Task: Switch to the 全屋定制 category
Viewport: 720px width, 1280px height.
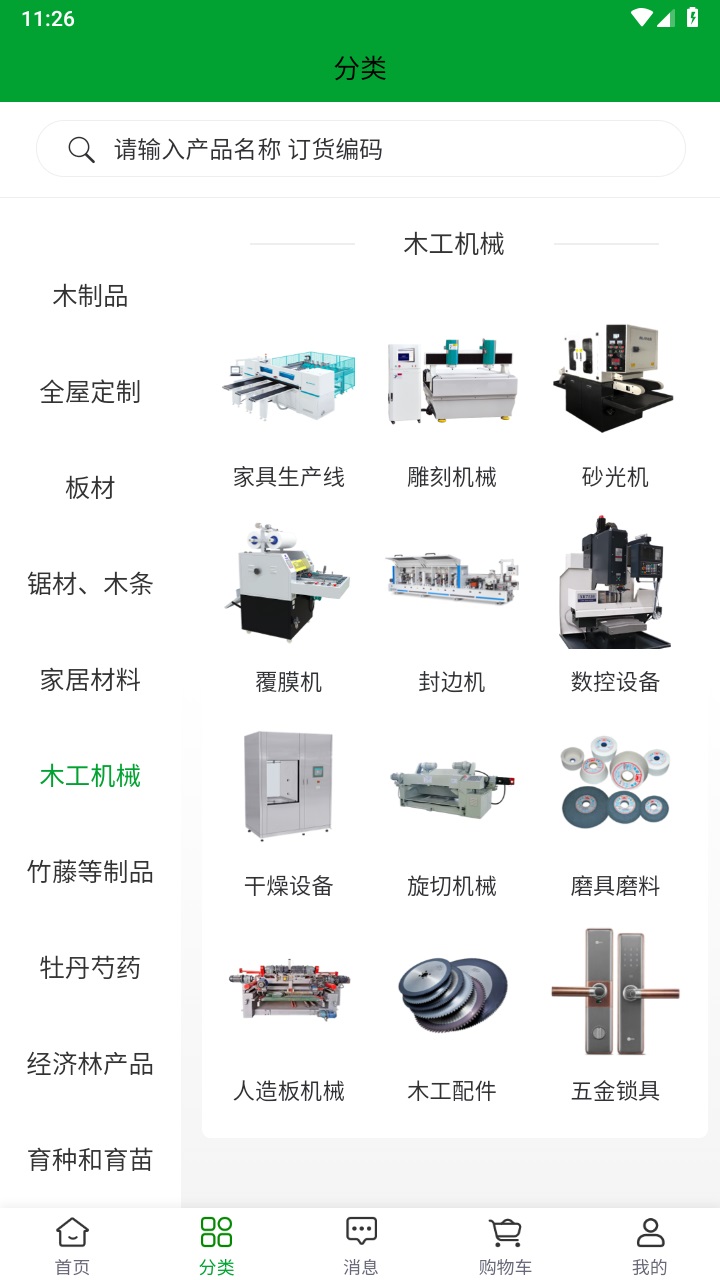Action: (89, 392)
